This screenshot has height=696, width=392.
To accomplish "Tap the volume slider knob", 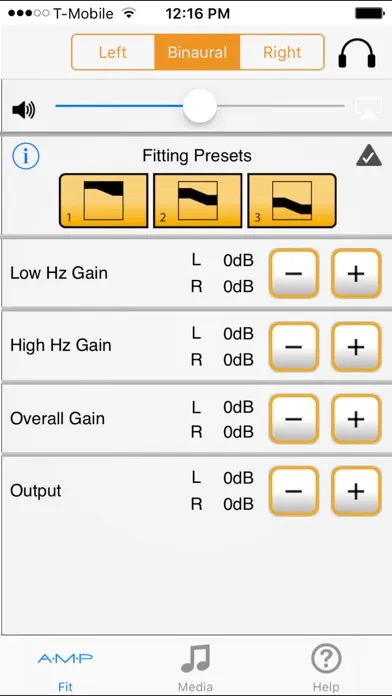I will tap(200, 106).
